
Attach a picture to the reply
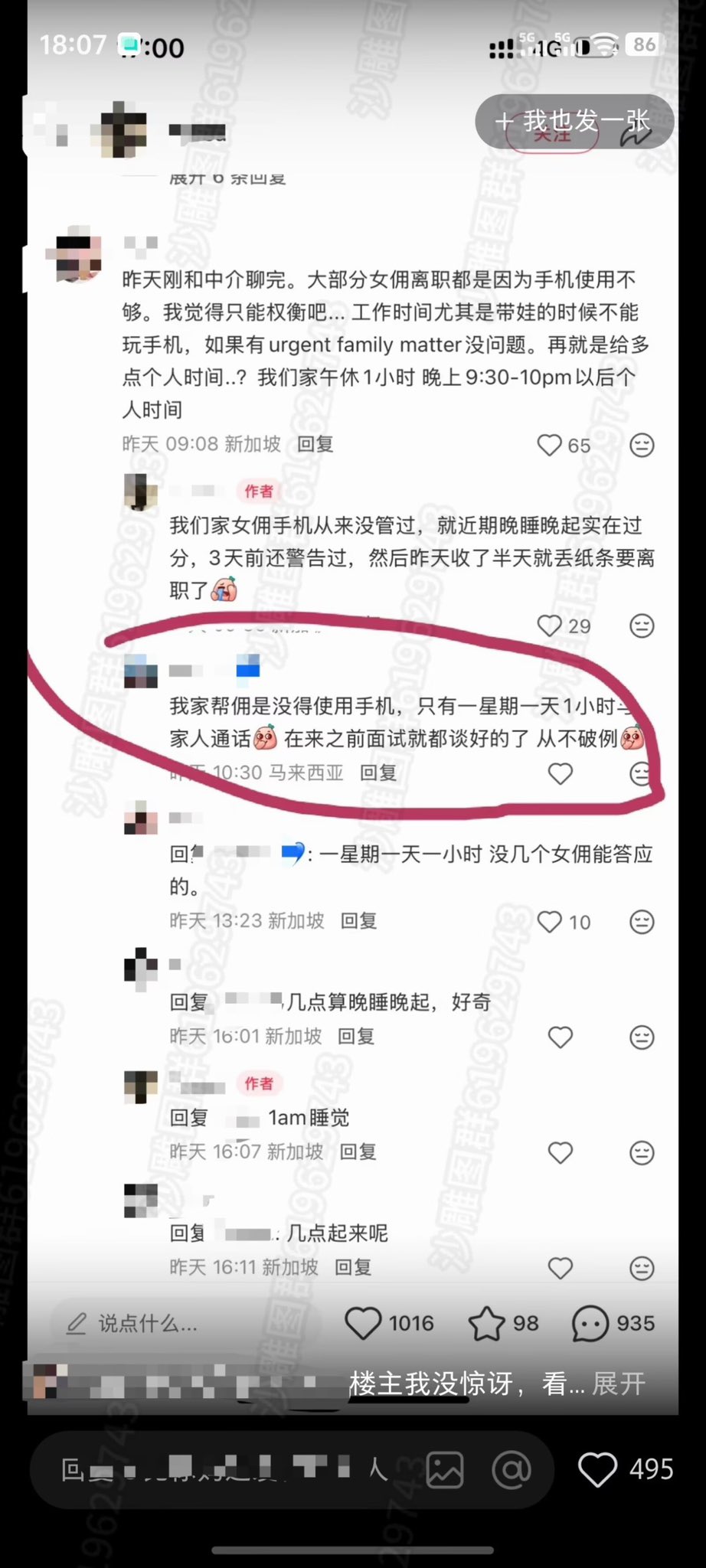click(445, 1469)
